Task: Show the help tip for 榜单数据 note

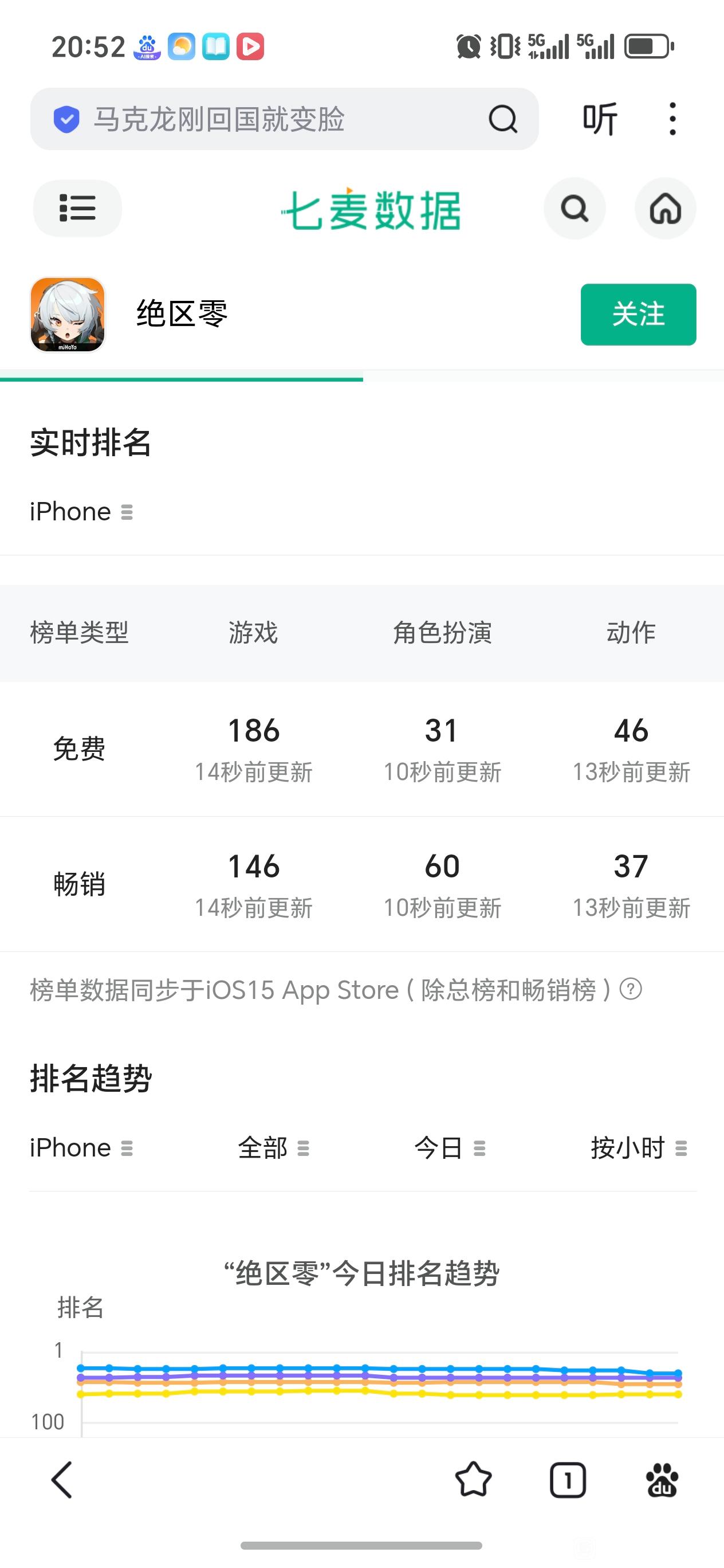Action: 631,989
